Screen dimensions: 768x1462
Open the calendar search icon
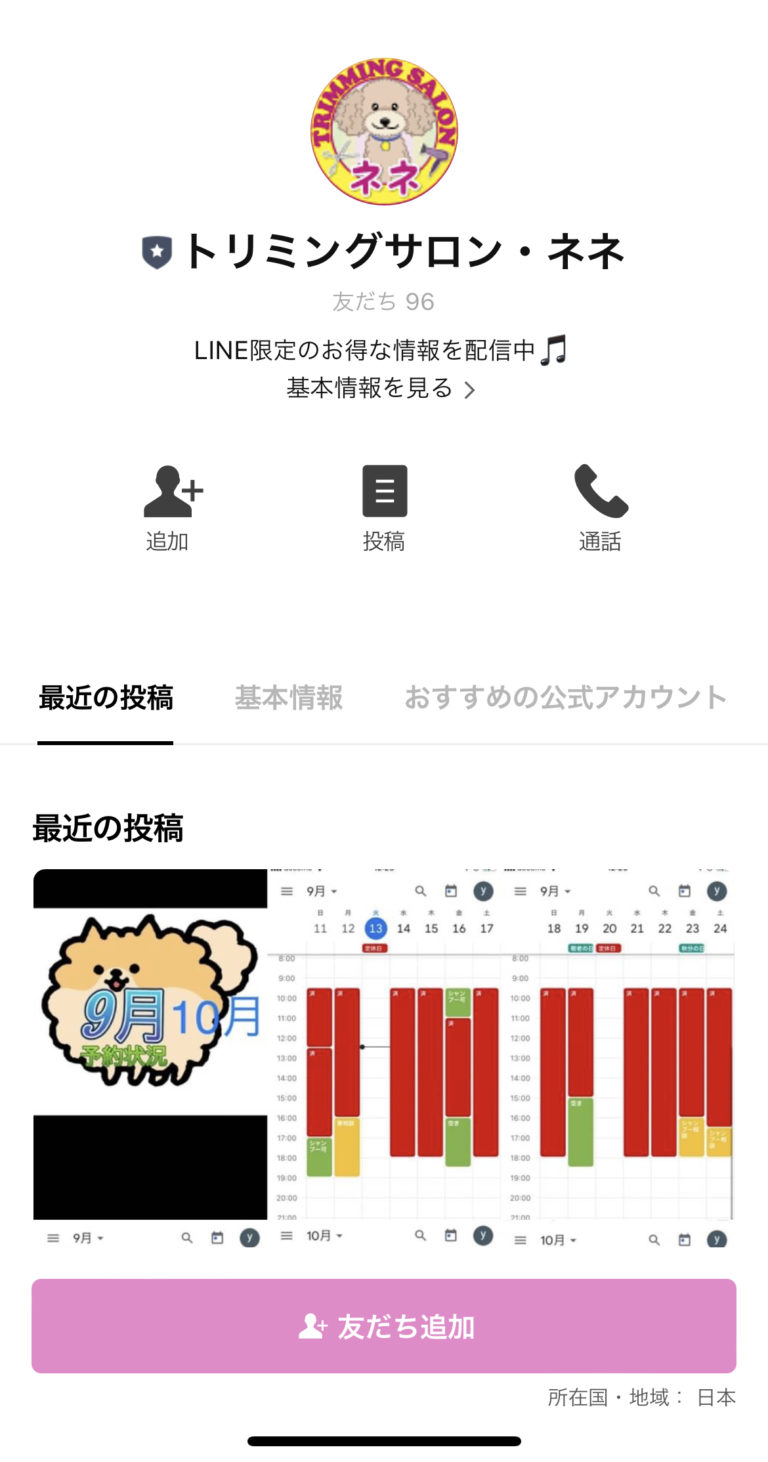(419, 889)
